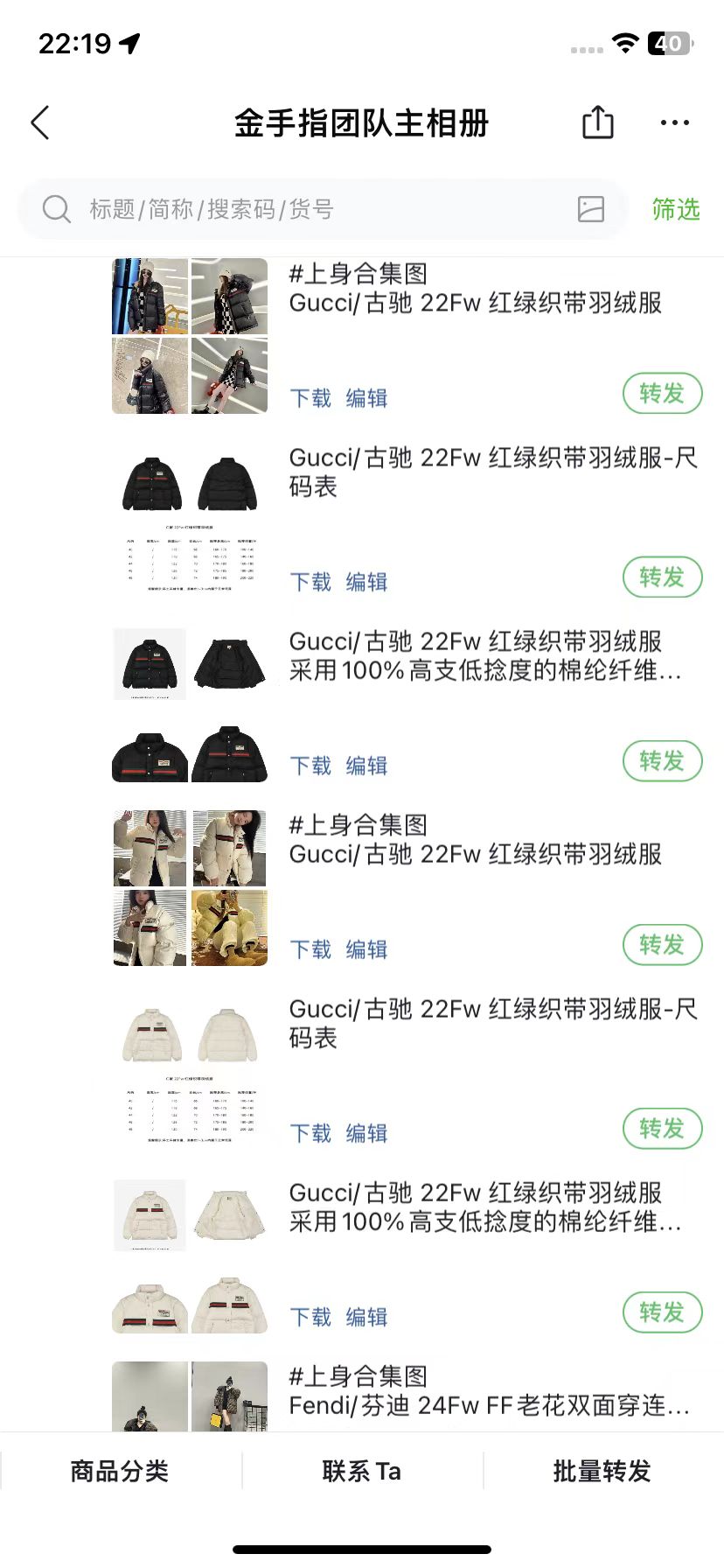Viewport: 724px width, 1568px height.
Task: Edit the black jacket #上身合集图 post
Action: coord(366,398)
